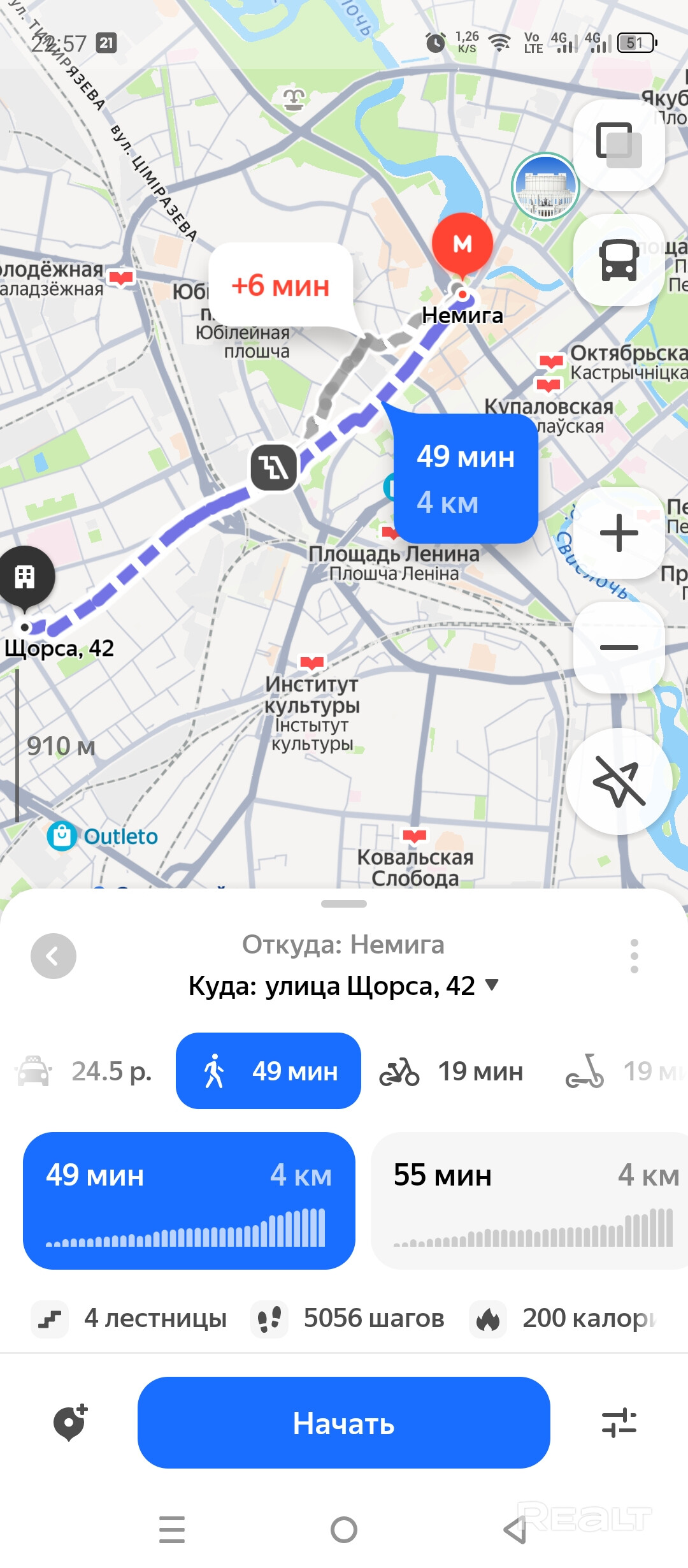Image resolution: width=688 pixels, height=1568 pixels.
Task: Zoom out of the map
Action: pos(619,647)
